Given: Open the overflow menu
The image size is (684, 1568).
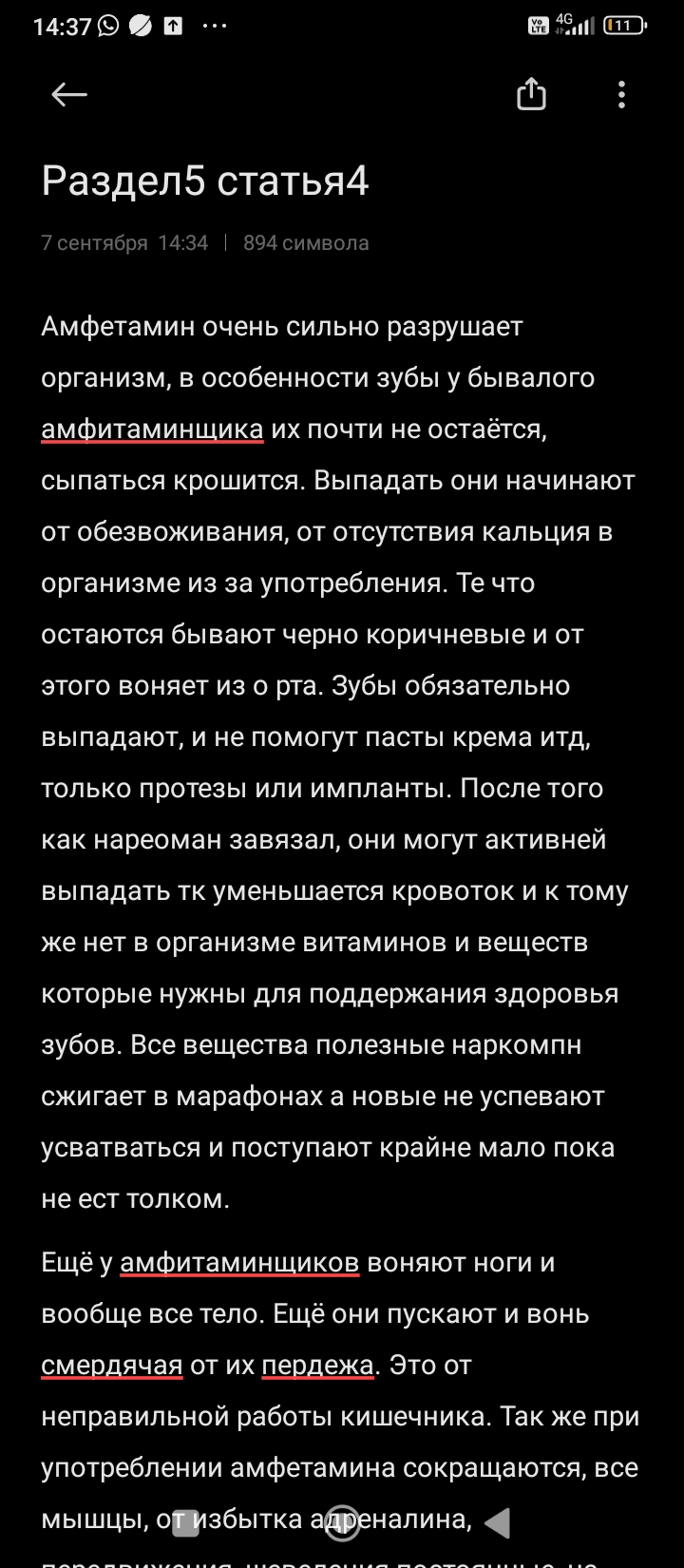Looking at the screenshot, I should click(621, 94).
